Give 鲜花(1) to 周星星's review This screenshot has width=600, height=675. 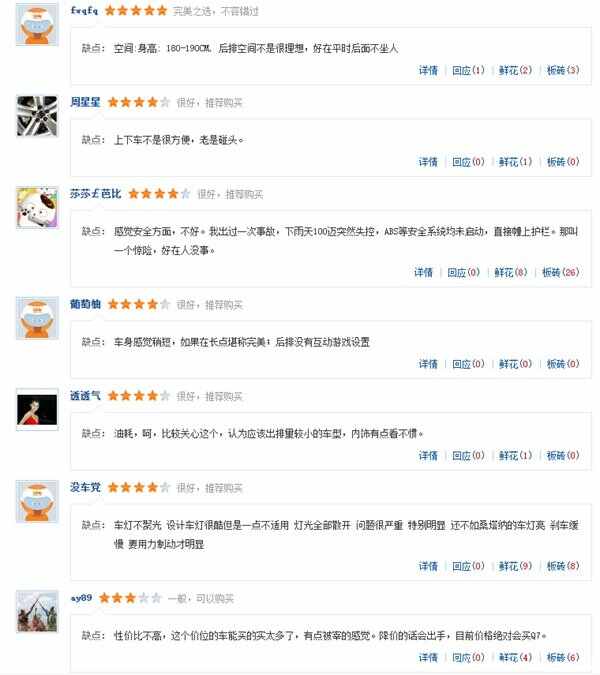point(515,161)
